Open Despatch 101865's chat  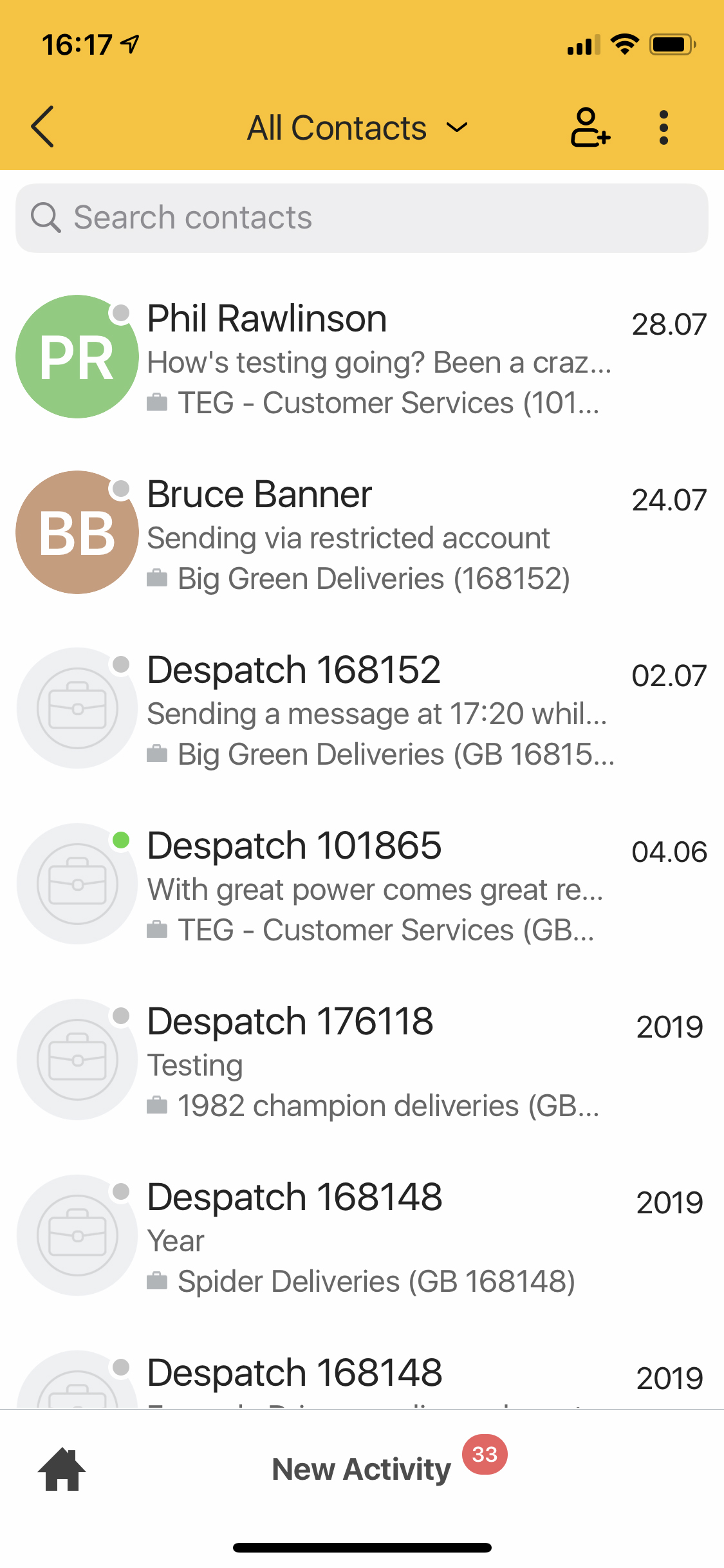pyautogui.click(x=360, y=885)
